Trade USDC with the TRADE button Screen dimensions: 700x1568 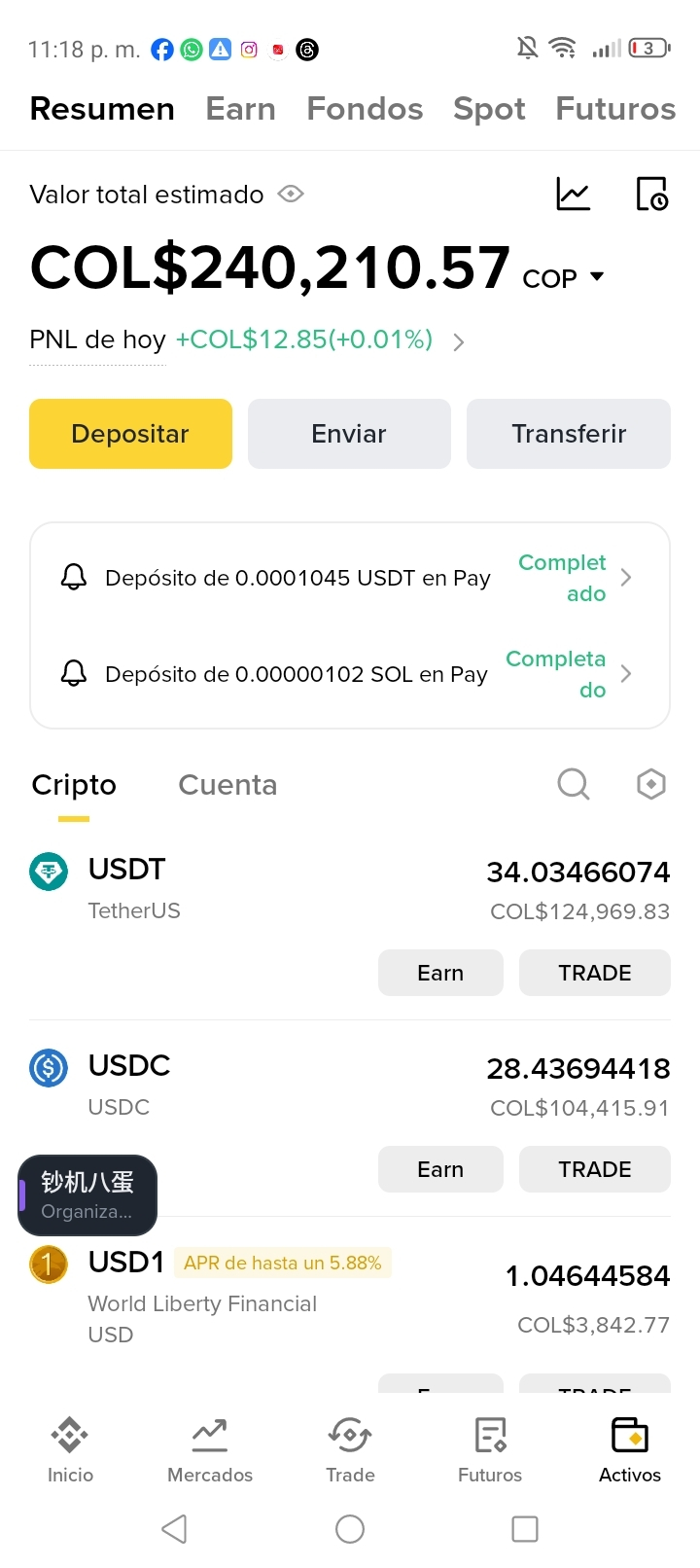click(x=594, y=1169)
